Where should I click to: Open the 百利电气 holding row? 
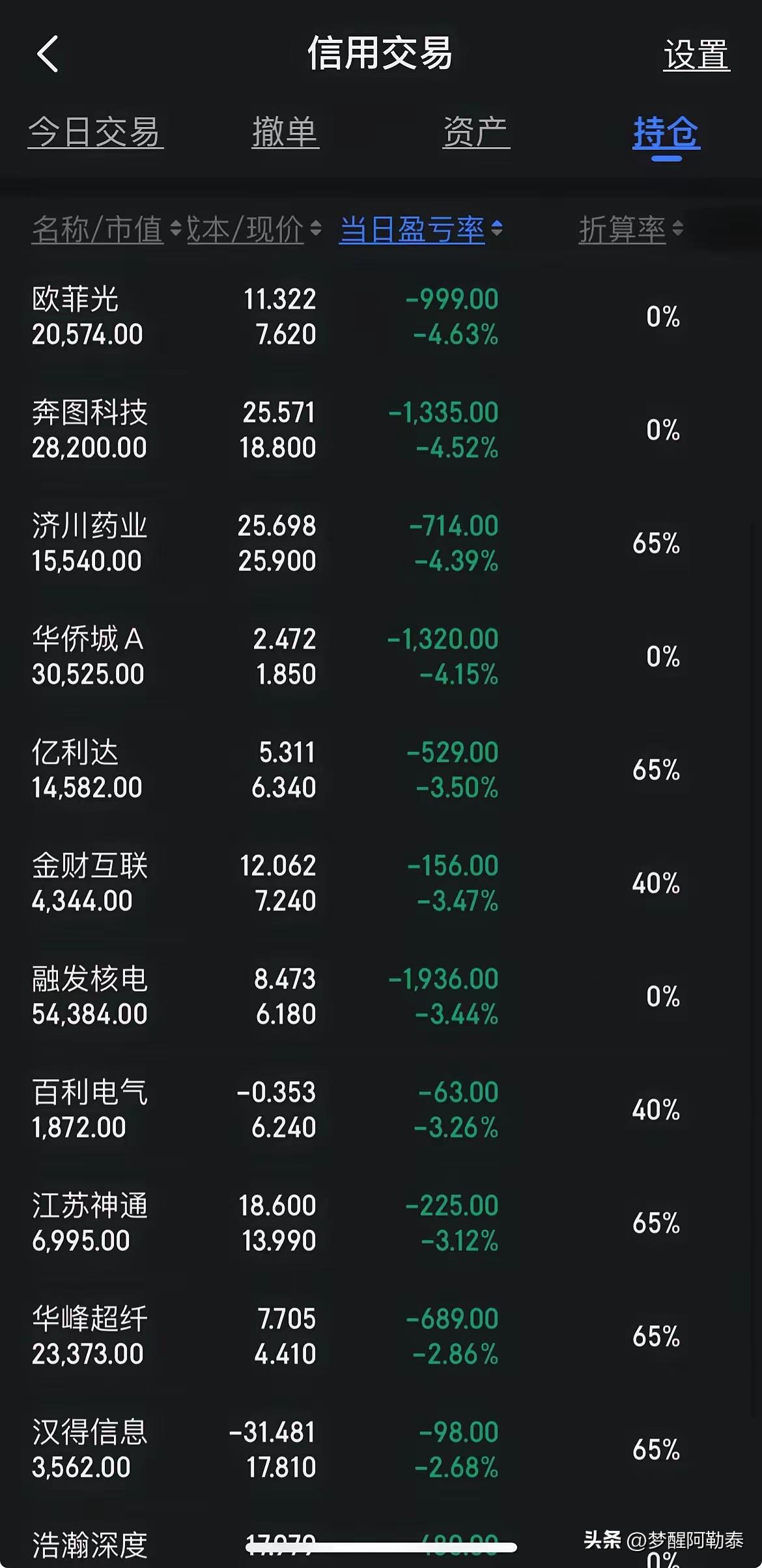click(381, 1110)
